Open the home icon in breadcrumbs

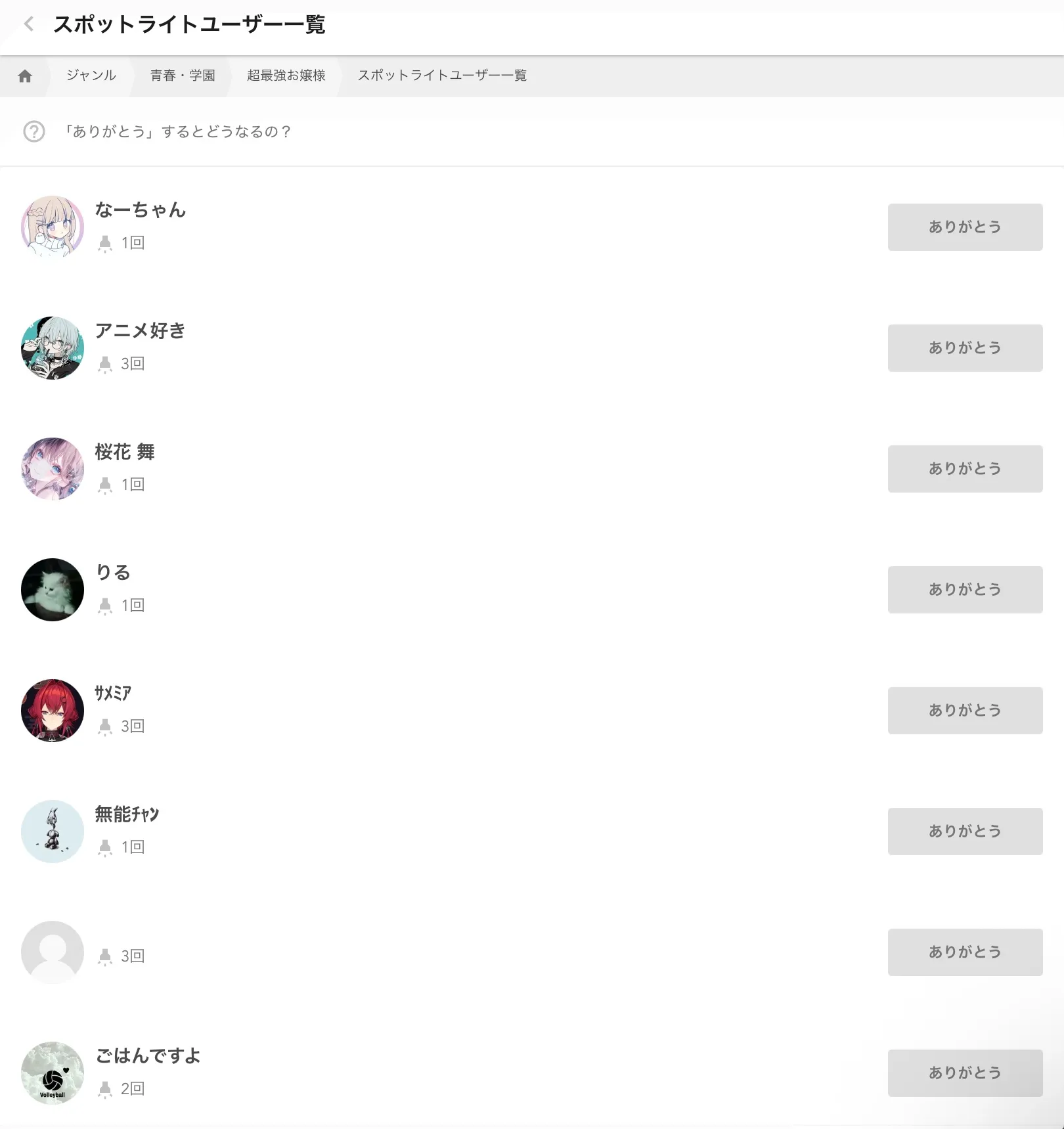tap(25, 76)
